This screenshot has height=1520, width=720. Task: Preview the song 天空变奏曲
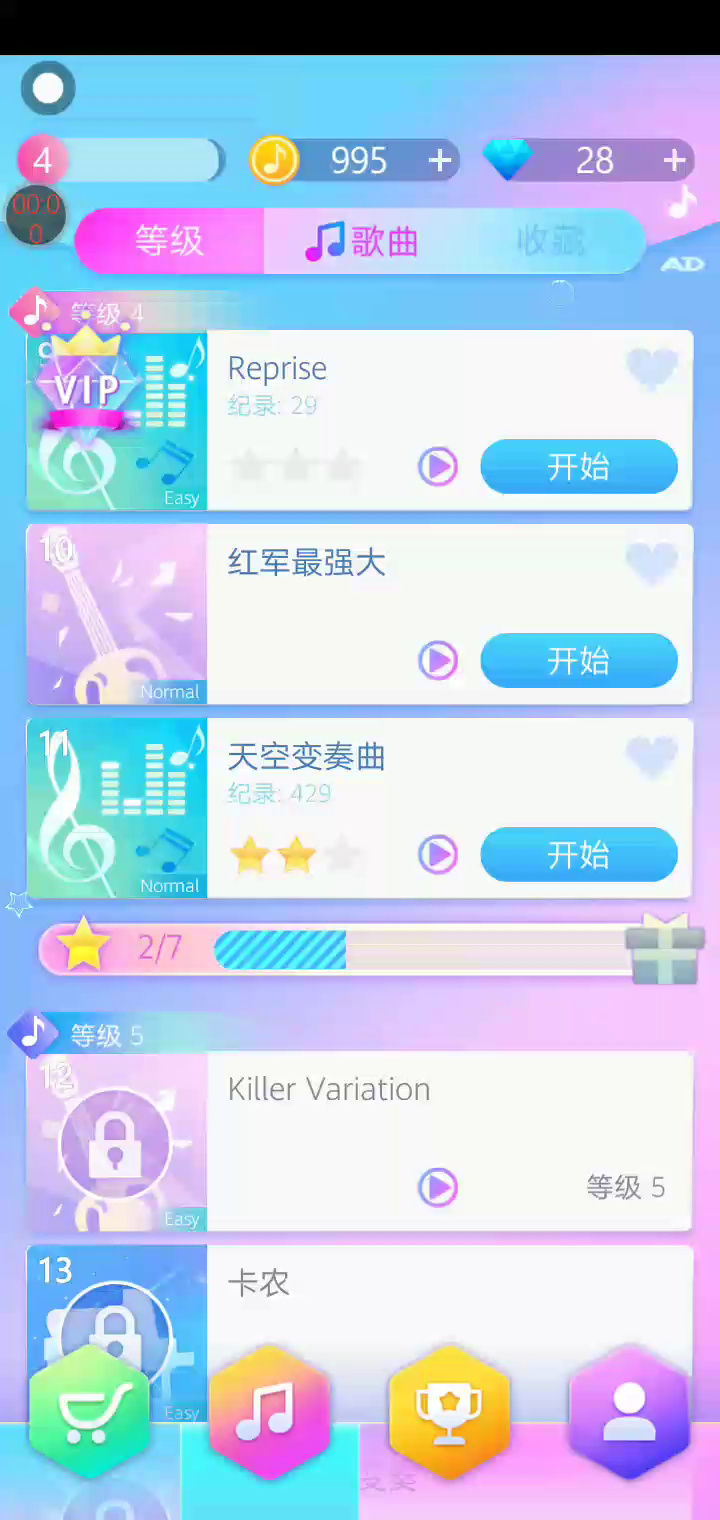(x=437, y=854)
